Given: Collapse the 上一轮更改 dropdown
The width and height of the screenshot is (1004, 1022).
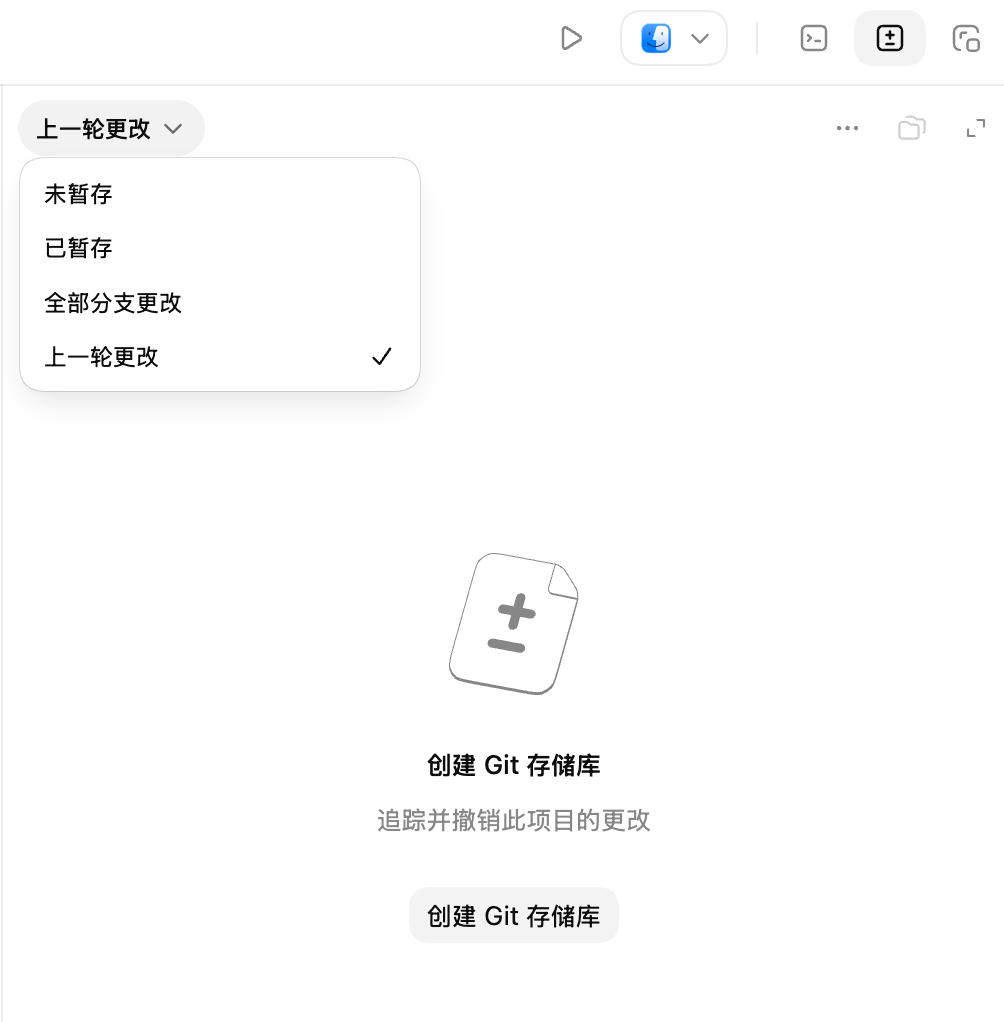Looking at the screenshot, I should [111, 129].
